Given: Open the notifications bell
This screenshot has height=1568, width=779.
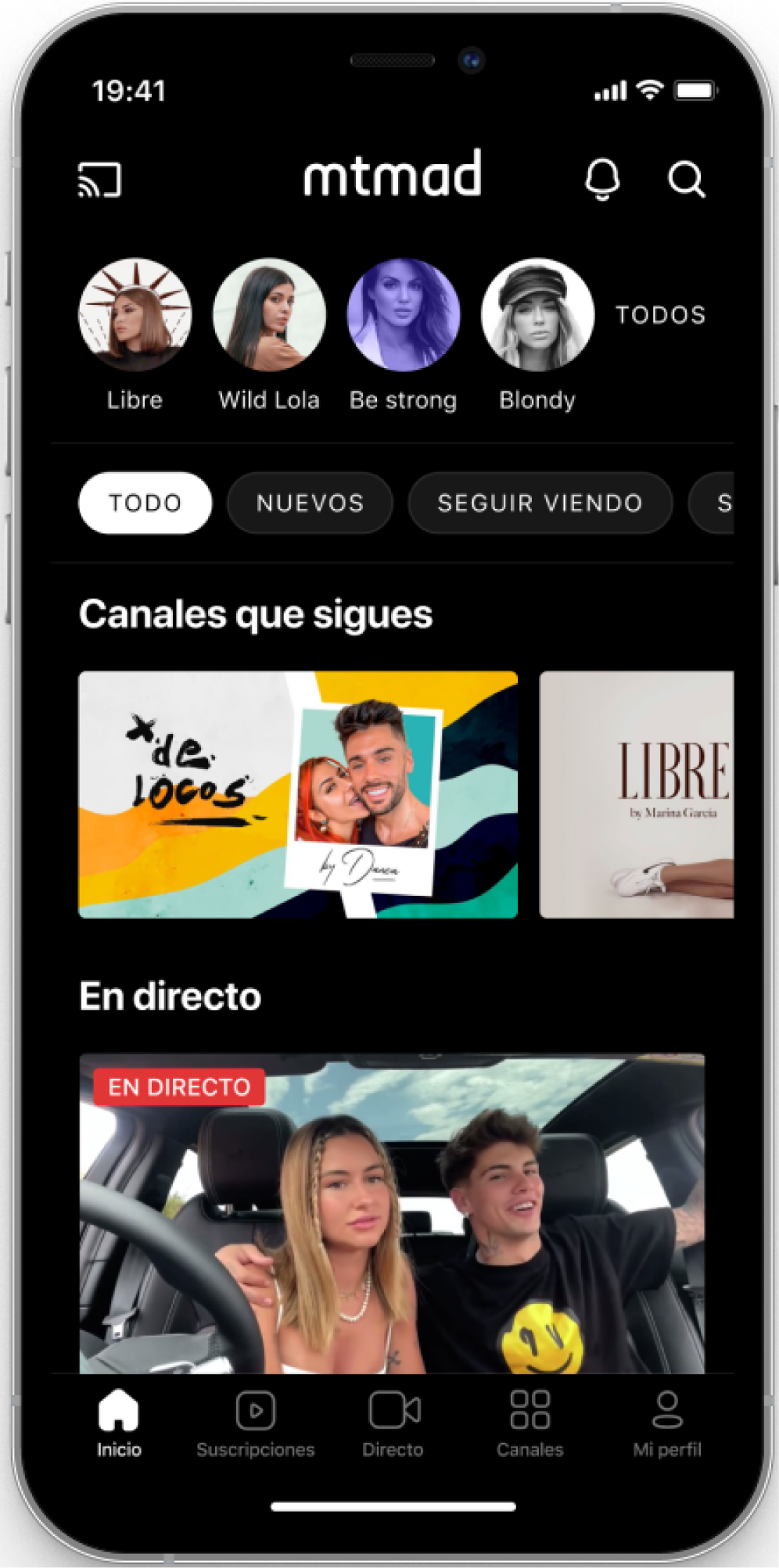Looking at the screenshot, I should pos(602,180).
